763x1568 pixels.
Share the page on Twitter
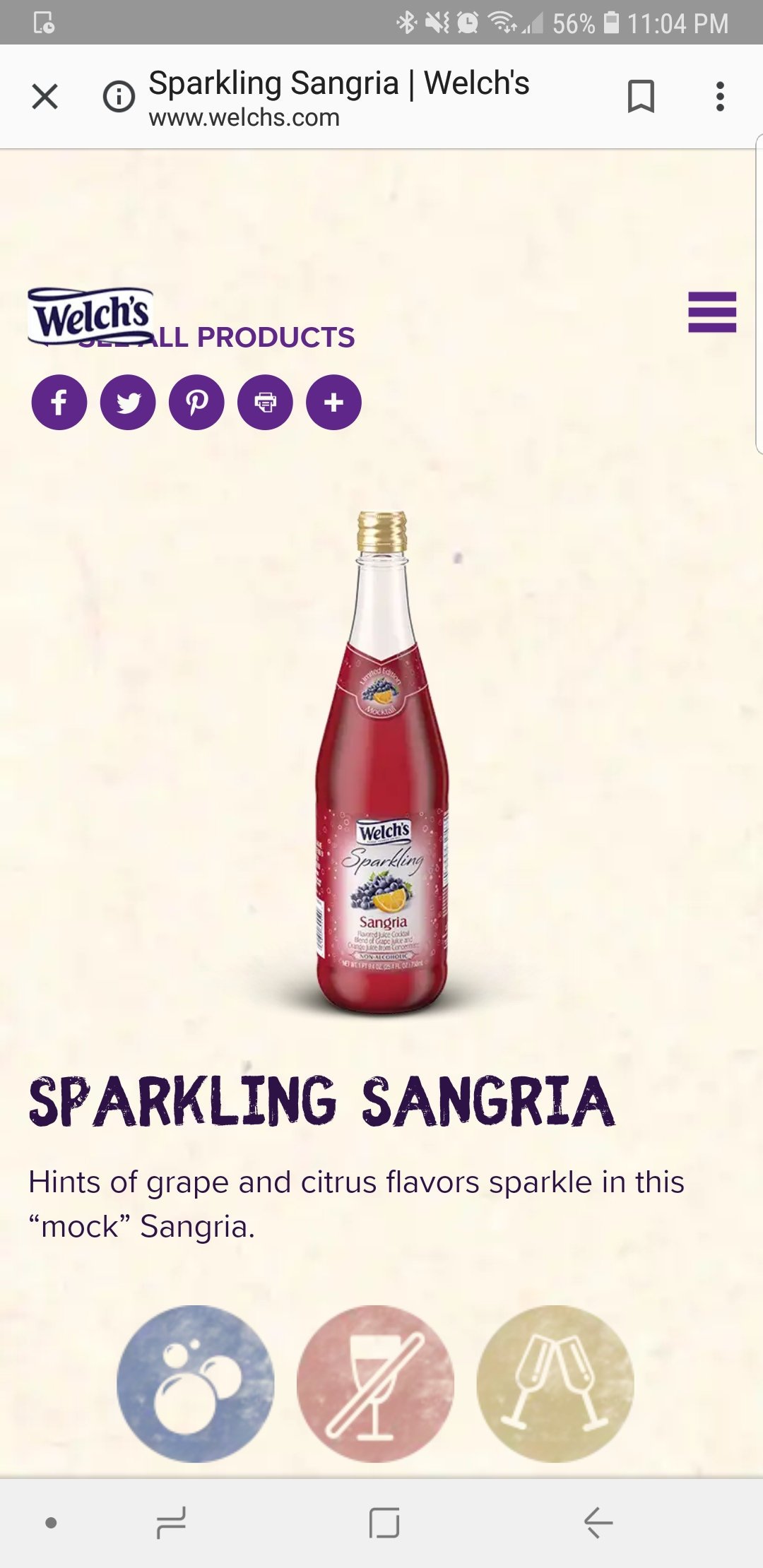click(128, 403)
